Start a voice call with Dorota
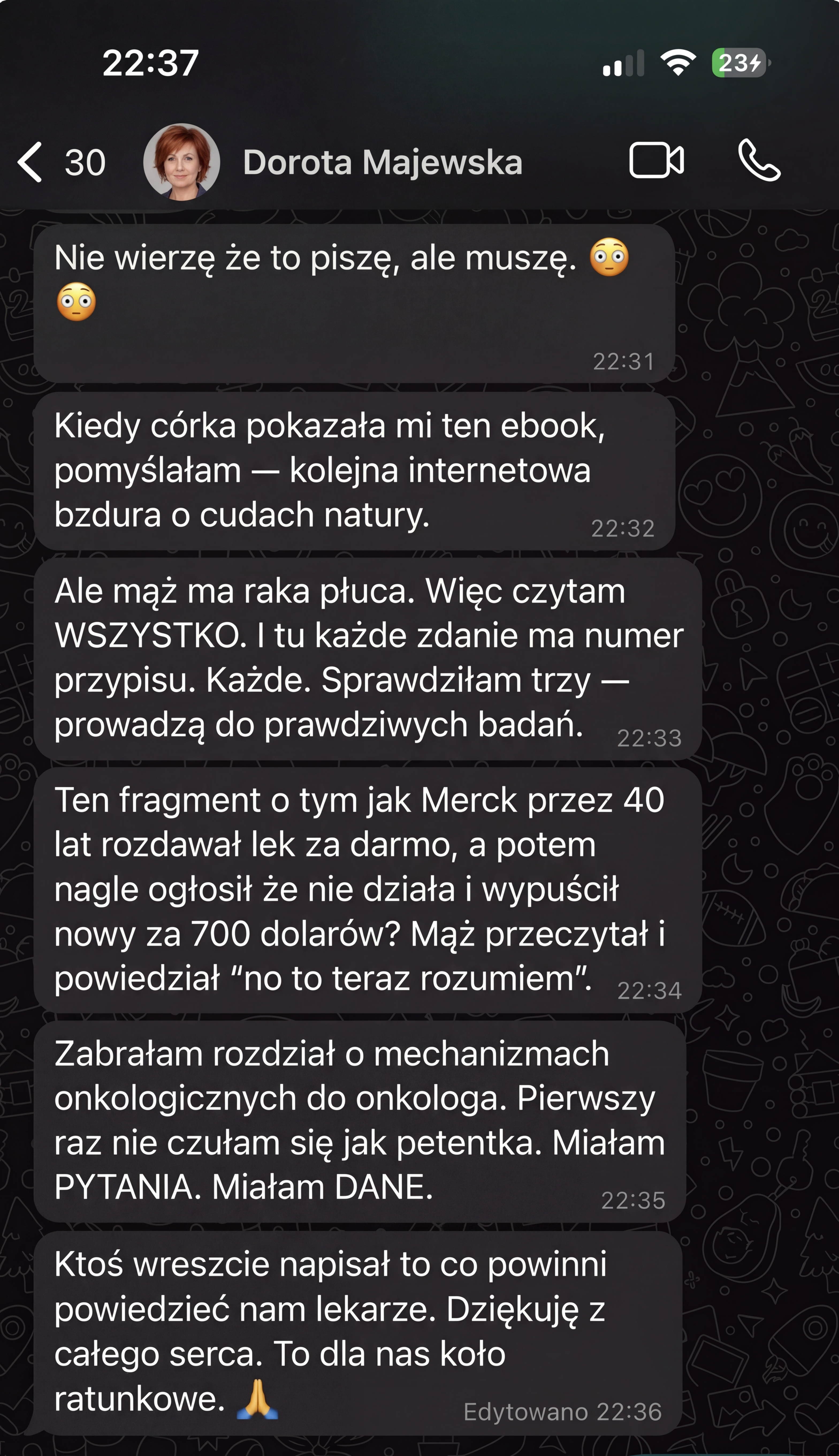This screenshot has height=1456, width=839. point(759,160)
